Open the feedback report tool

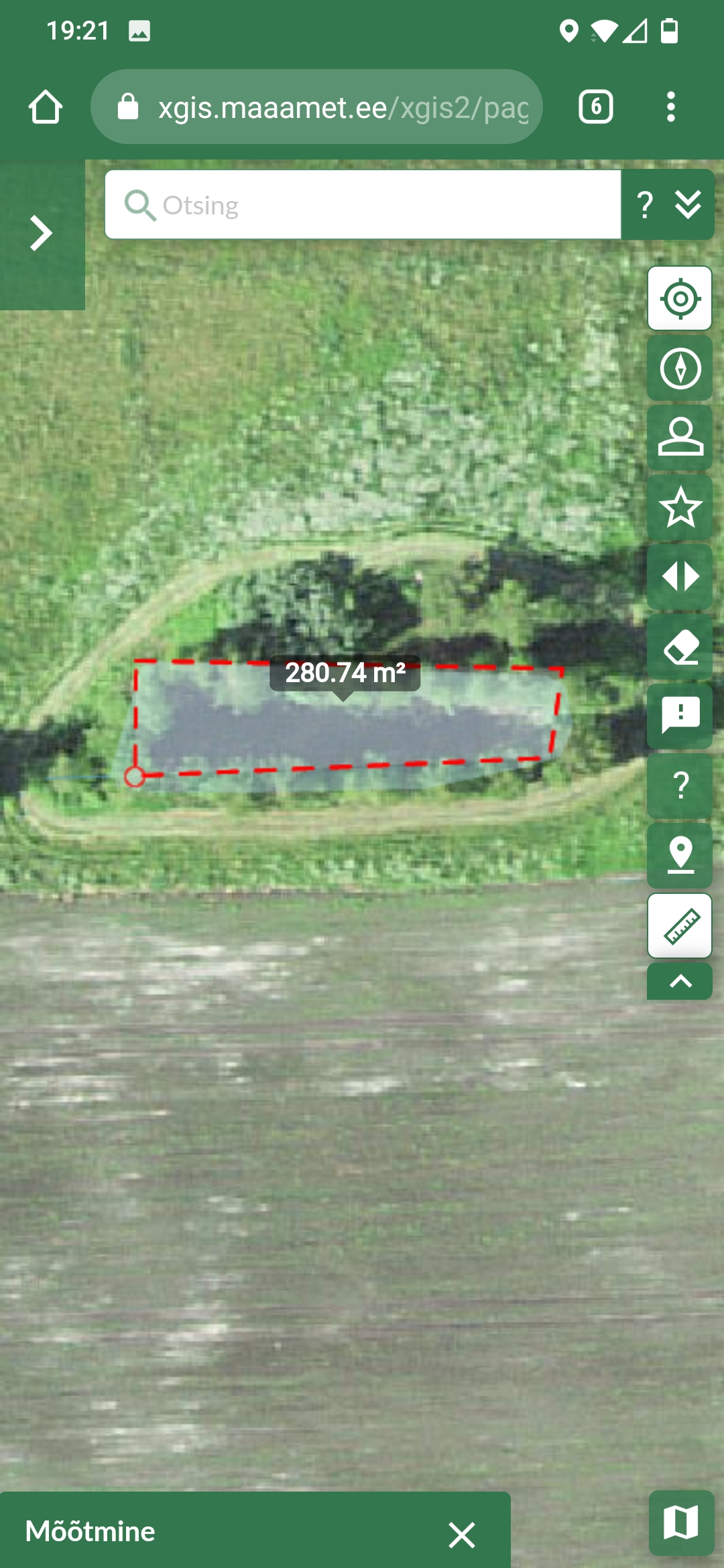680,716
